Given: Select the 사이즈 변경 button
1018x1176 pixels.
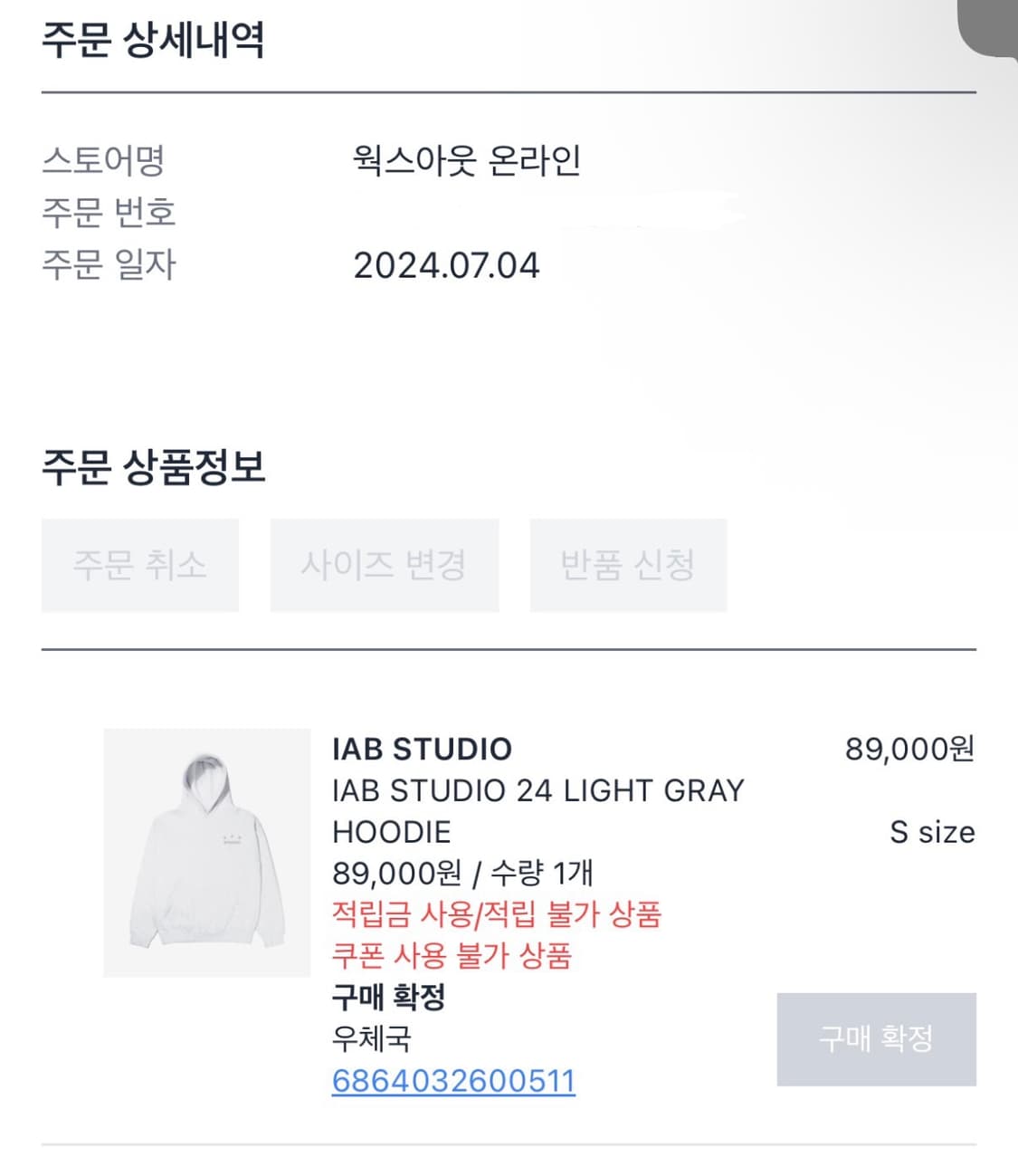Looking at the screenshot, I should pos(384,565).
